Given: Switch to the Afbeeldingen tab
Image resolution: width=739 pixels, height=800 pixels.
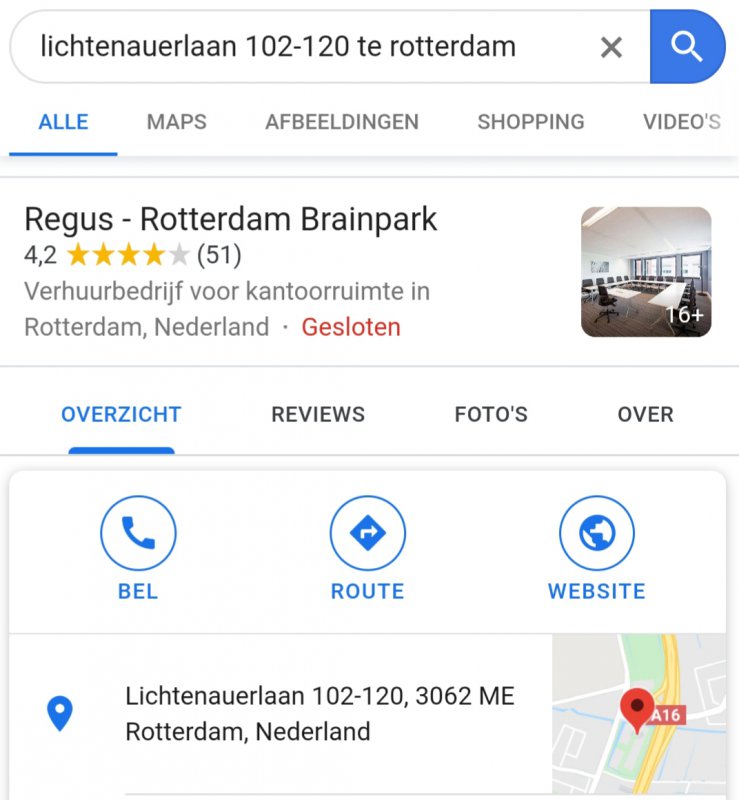Looking at the screenshot, I should (x=341, y=122).
